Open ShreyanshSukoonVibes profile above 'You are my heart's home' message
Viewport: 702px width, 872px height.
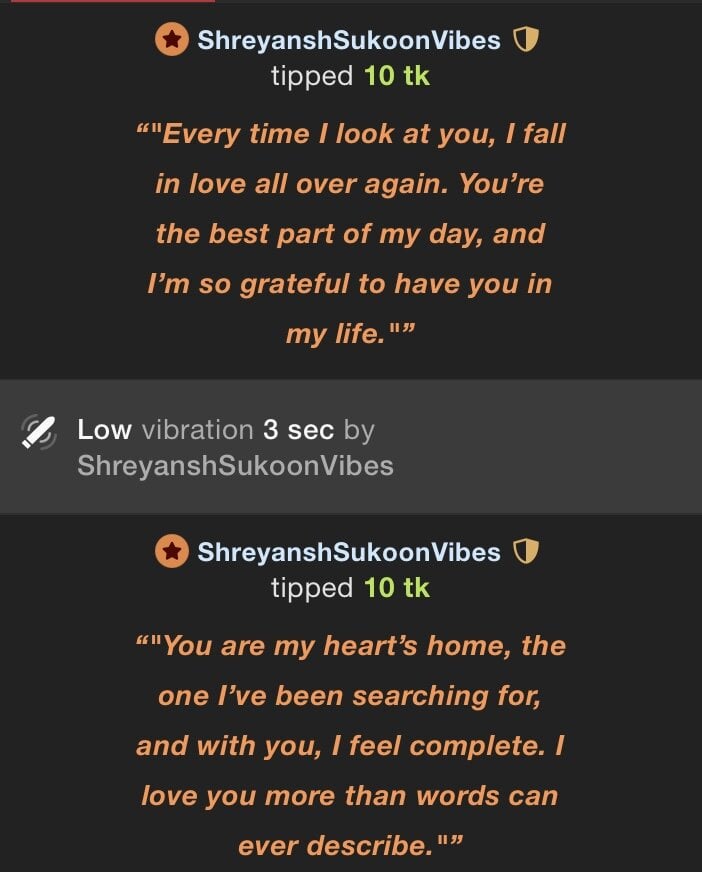(348, 552)
